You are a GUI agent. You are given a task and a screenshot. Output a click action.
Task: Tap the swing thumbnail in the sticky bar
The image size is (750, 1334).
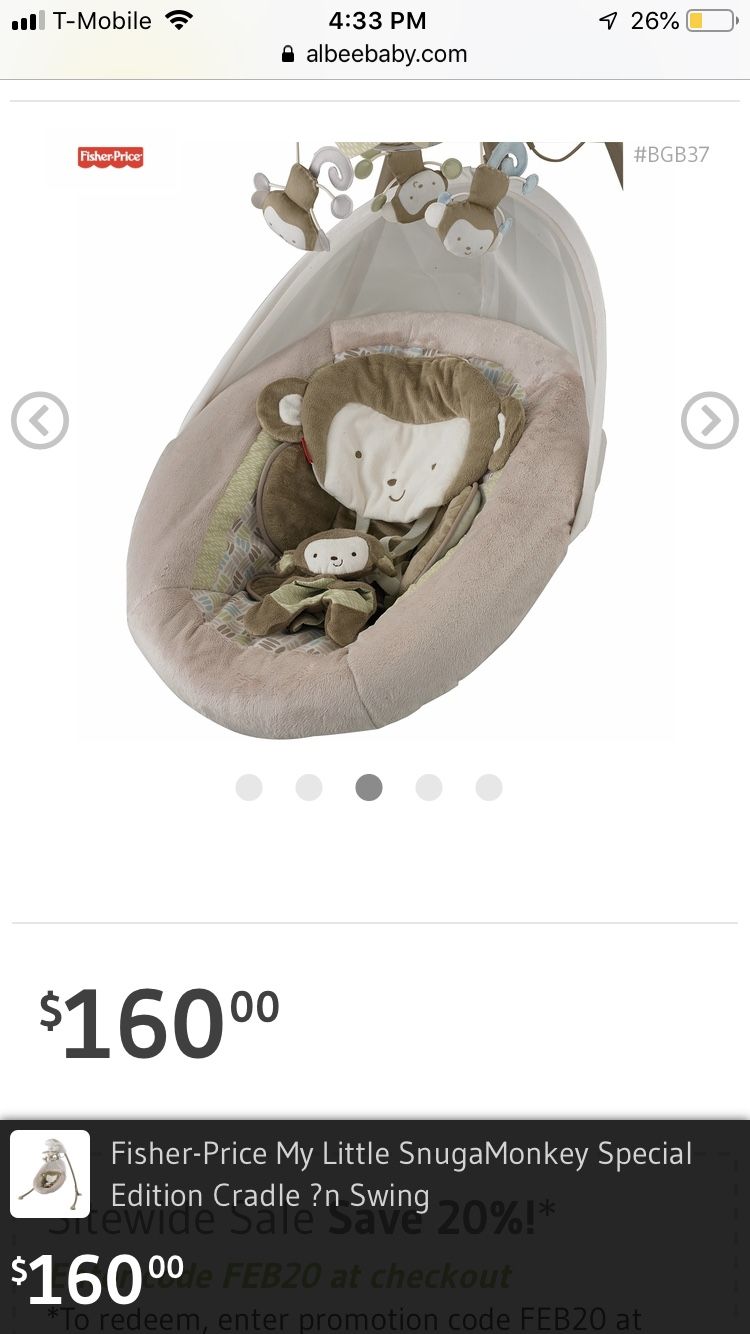[50, 1174]
